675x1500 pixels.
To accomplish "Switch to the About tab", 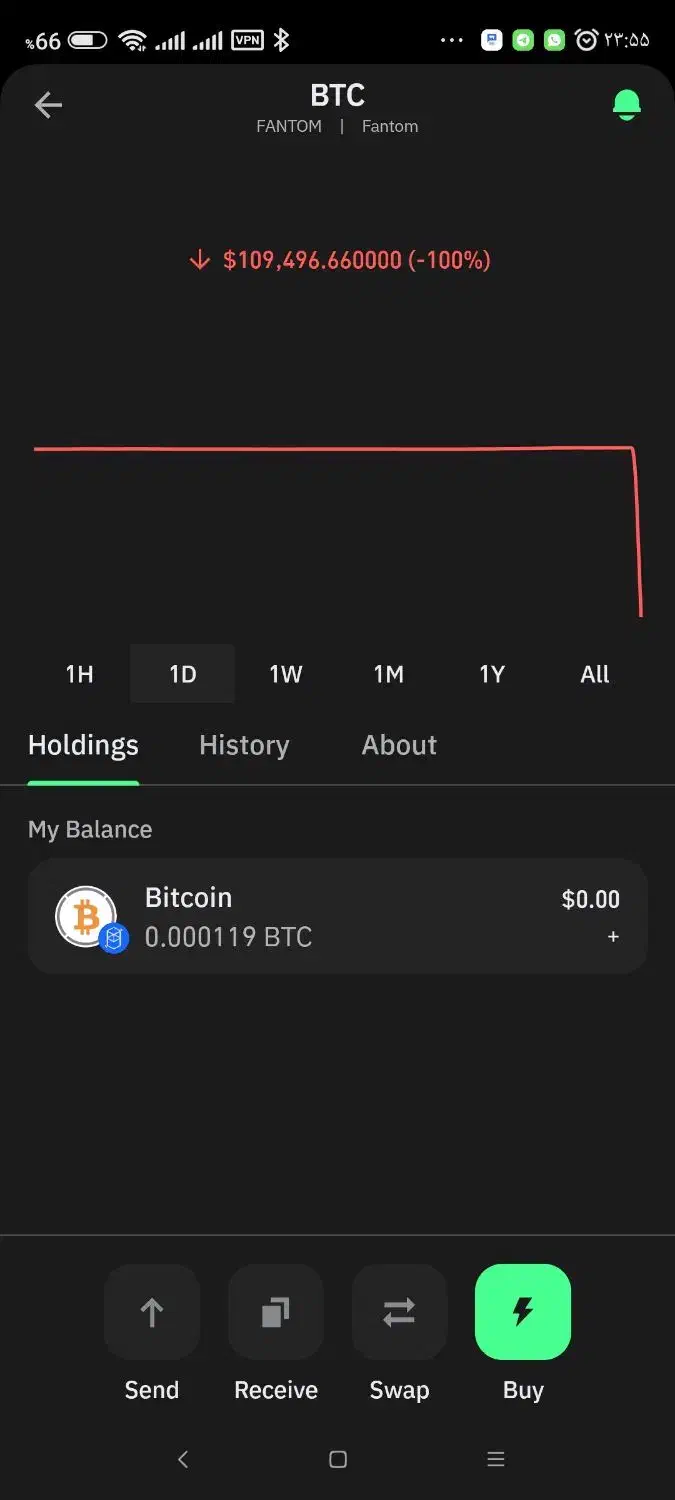I will pyautogui.click(x=399, y=745).
